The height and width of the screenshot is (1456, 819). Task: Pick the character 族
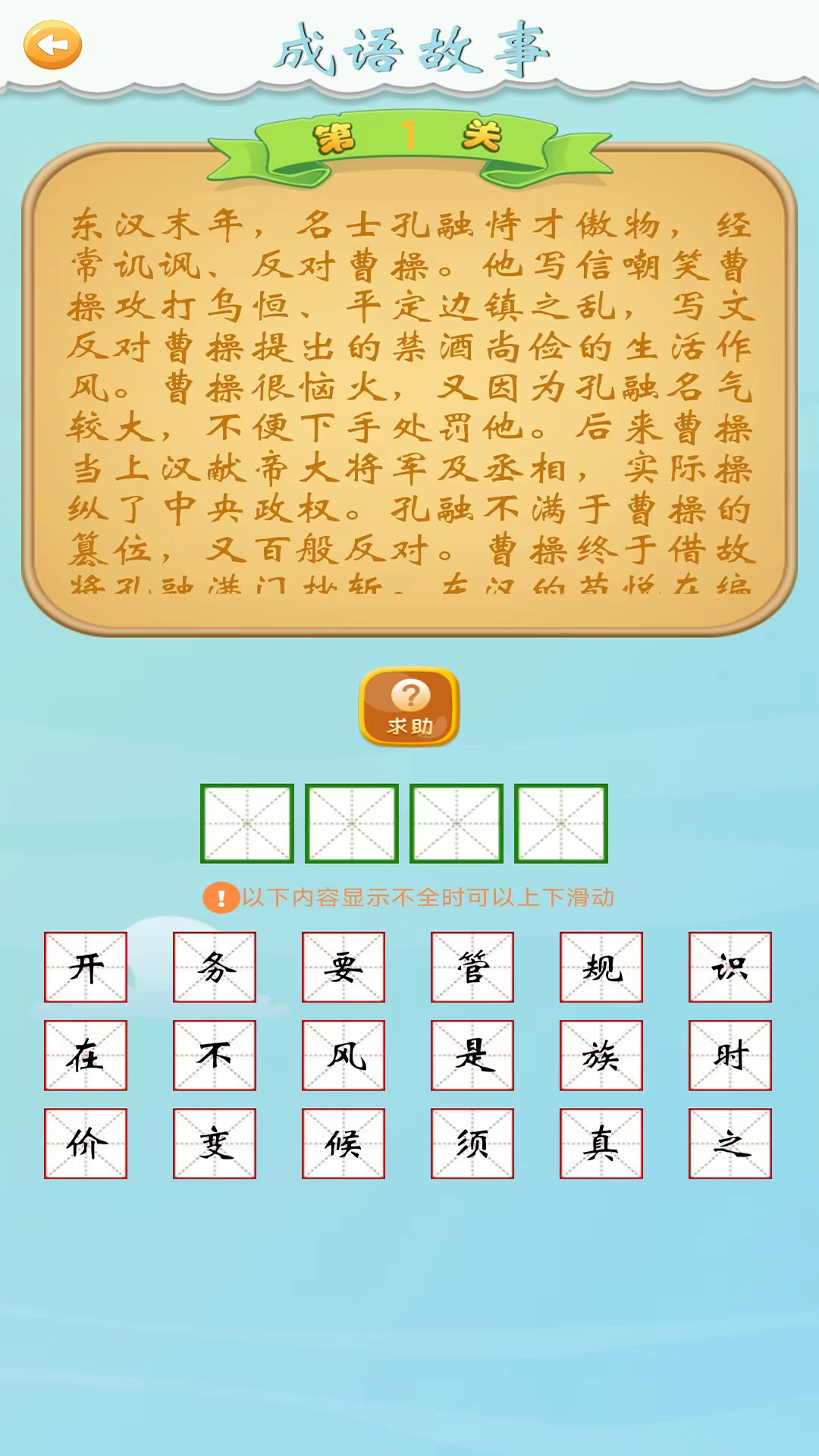[x=601, y=1056]
